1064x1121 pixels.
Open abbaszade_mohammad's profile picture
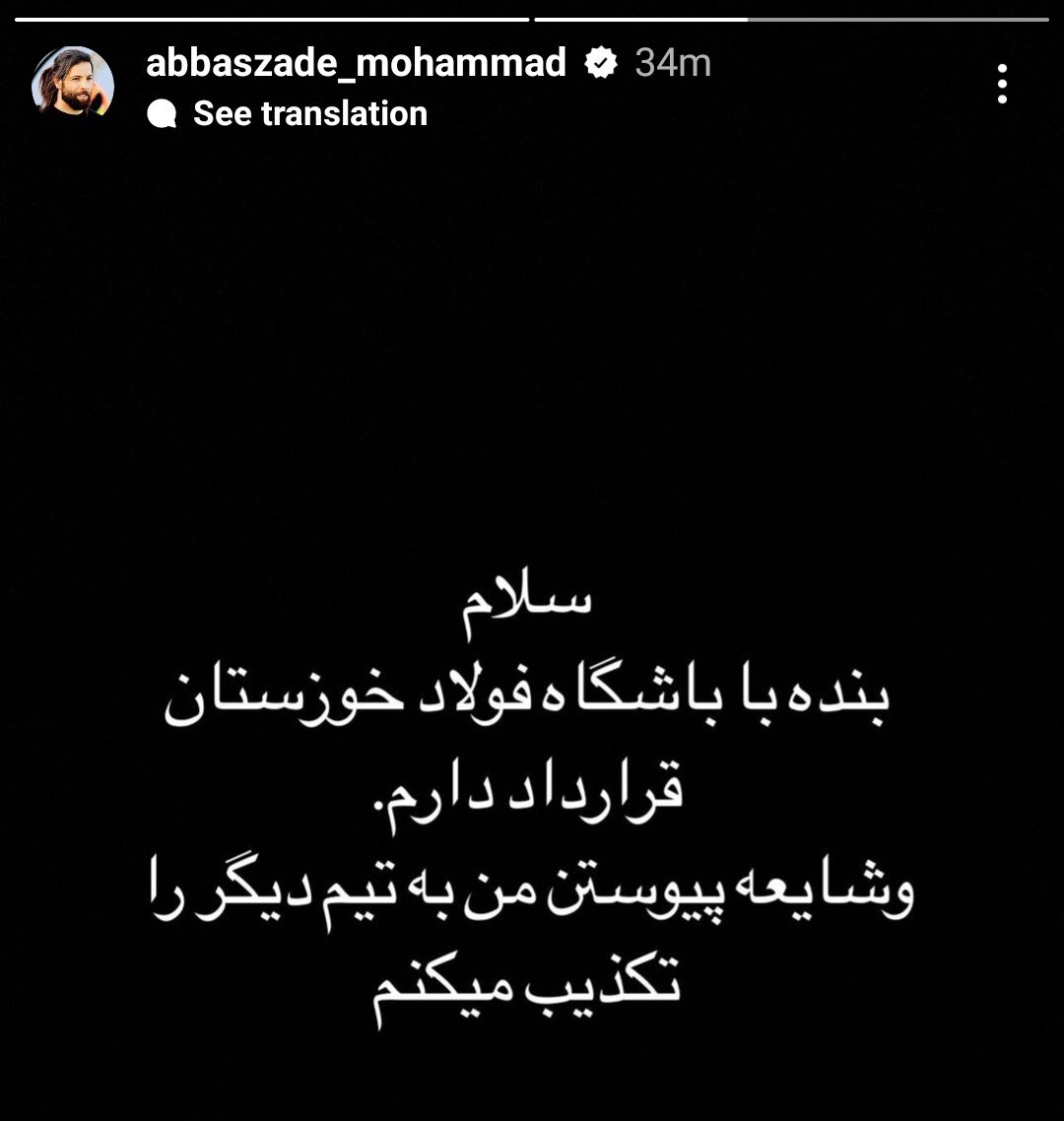[73, 84]
